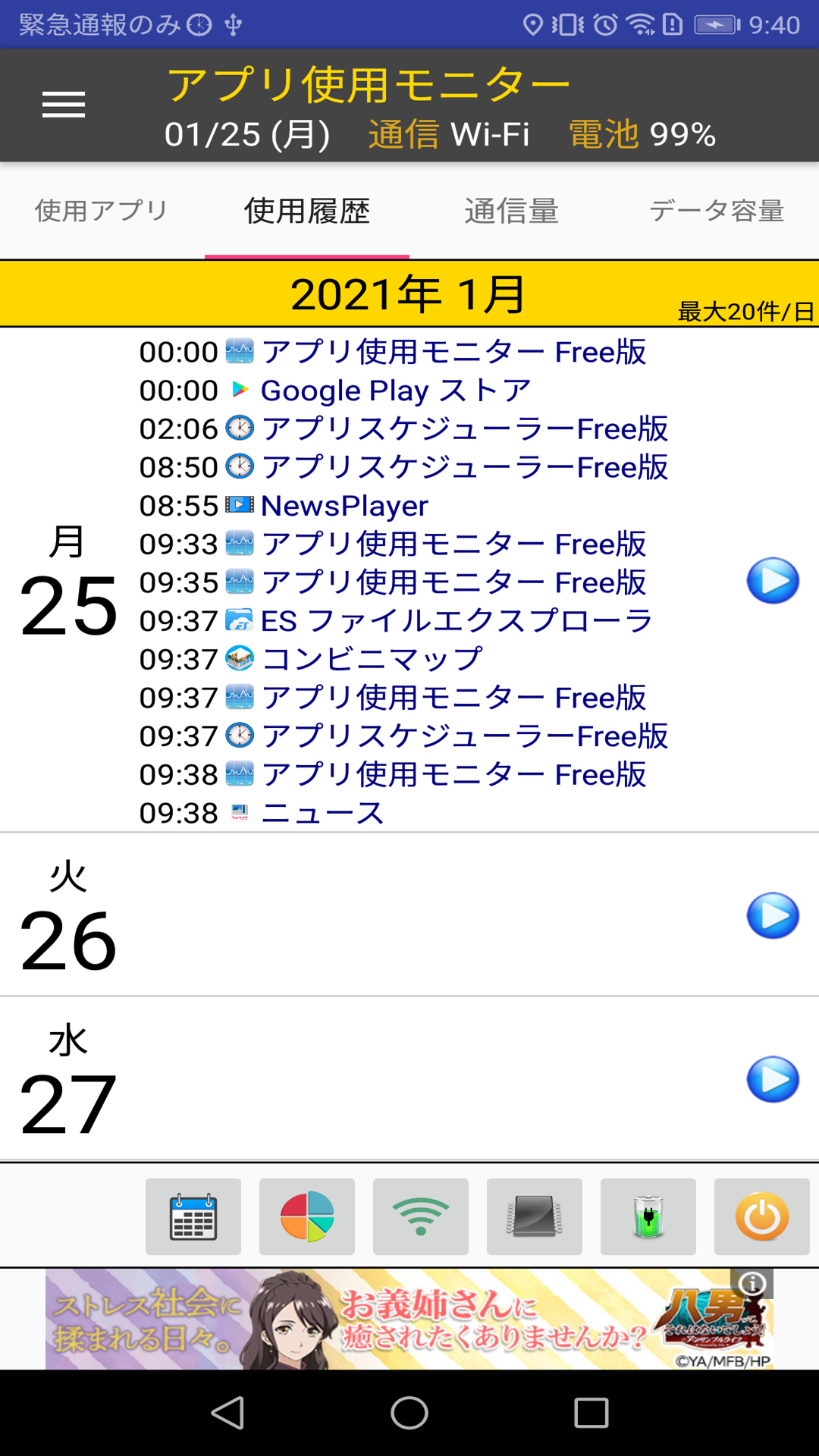This screenshot has width=819, height=1456.
Task: Open the ad info icon on banner
Action: [x=752, y=1283]
